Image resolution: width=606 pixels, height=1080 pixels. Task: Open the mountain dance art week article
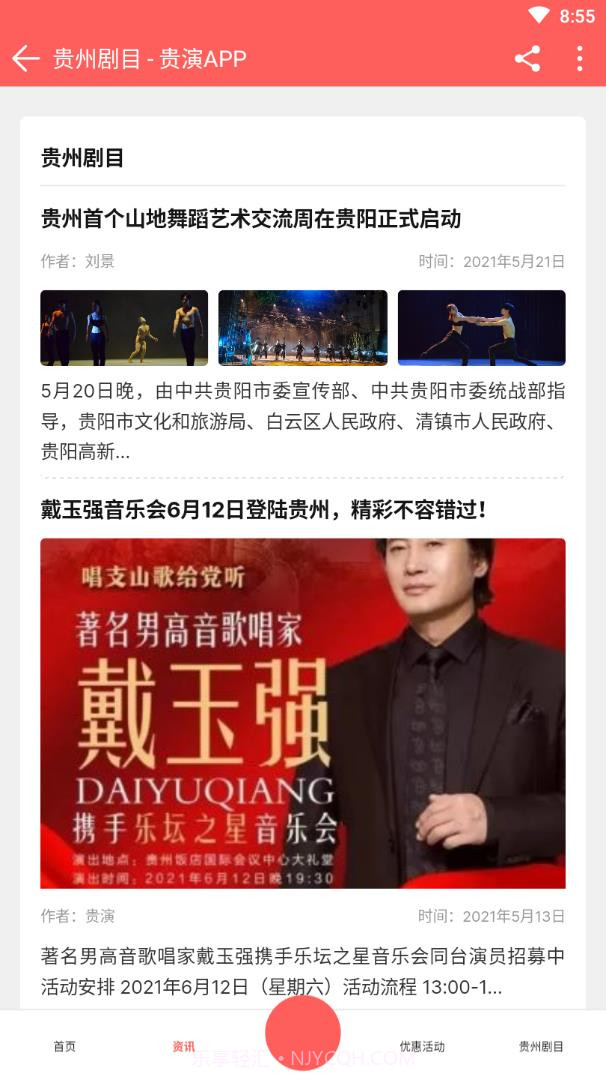[x=250, y=219]
